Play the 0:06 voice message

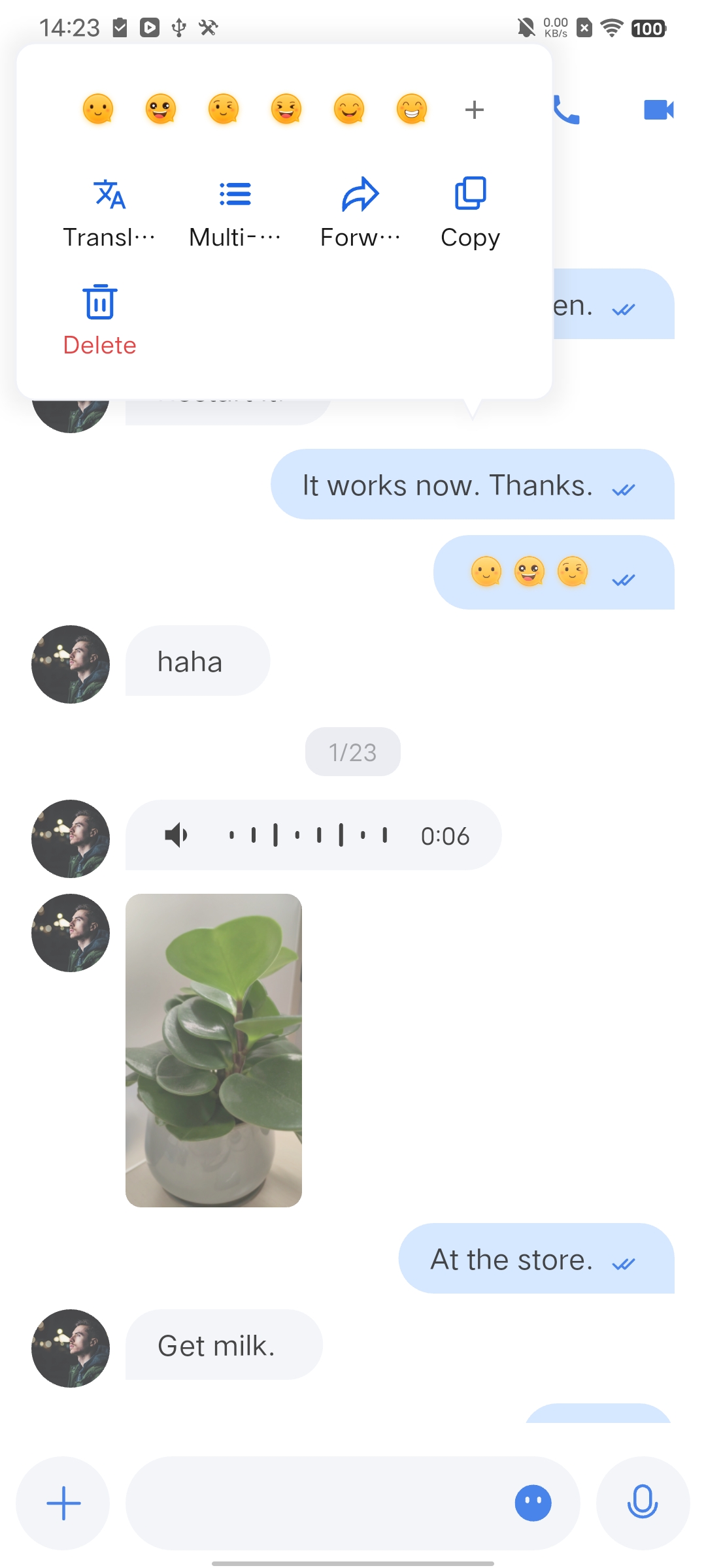coord(176,835)
